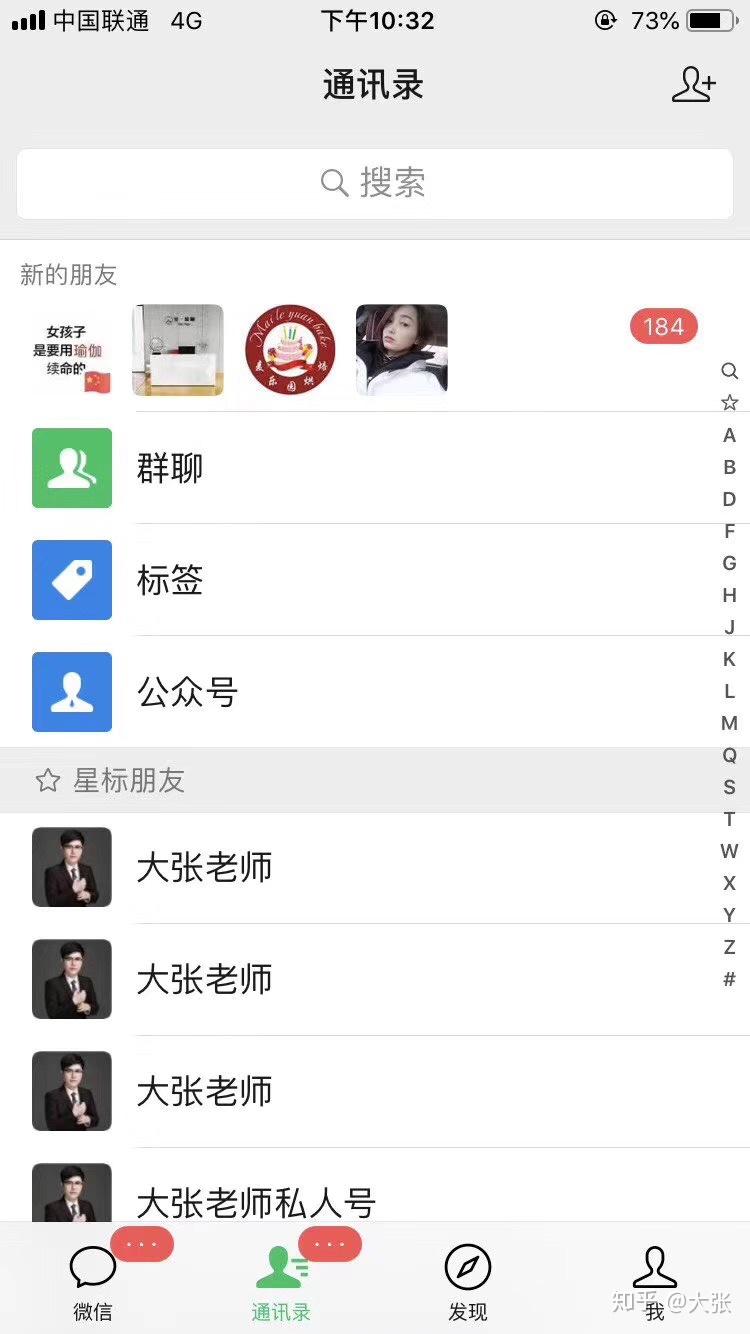Image resolution: width=750 pixels, height=1334 pixels.
Task: Open the 搜索 search box
Action: pos(375,183)
